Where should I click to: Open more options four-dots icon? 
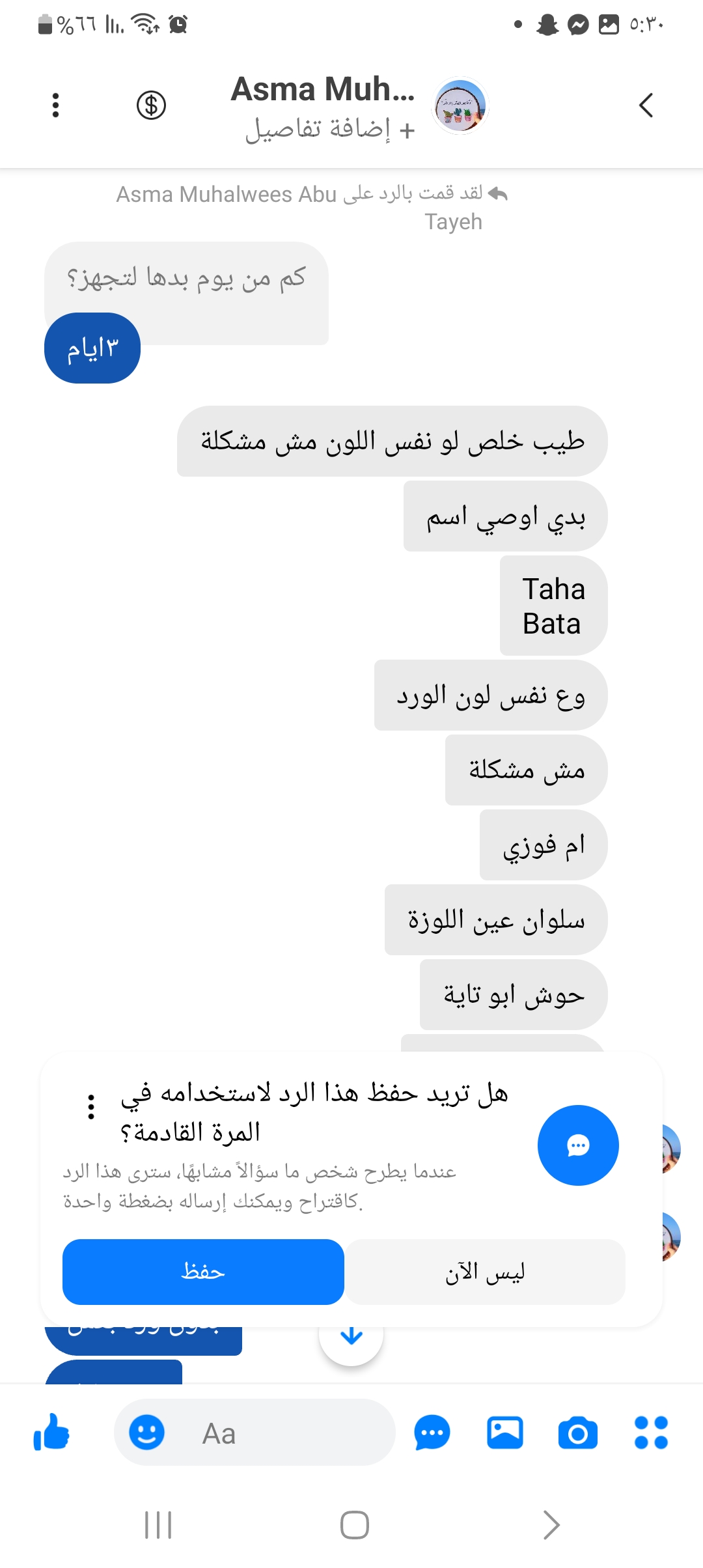[x=651, y=1433]
